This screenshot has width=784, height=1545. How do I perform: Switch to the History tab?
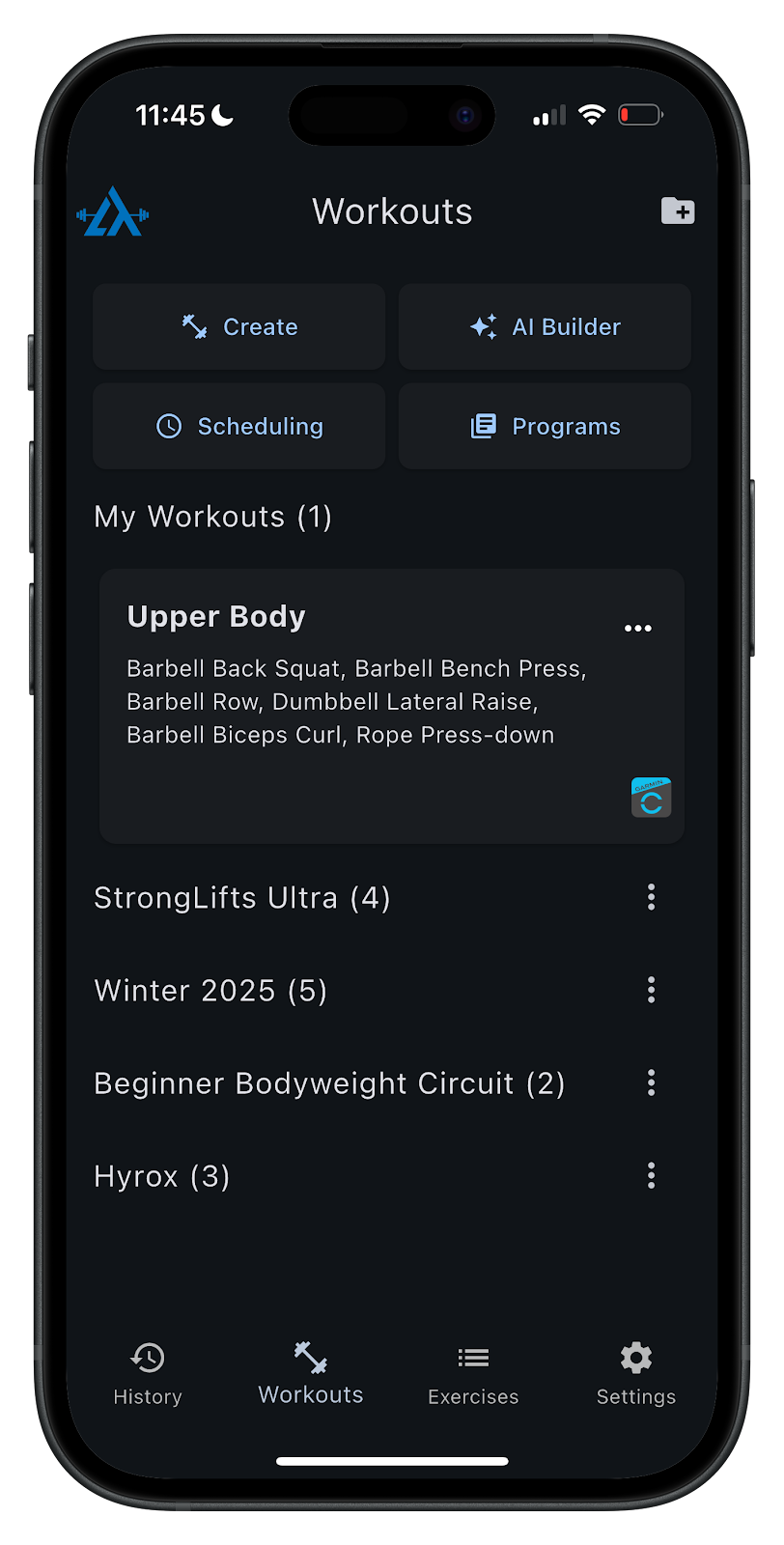coord(147,1371)
